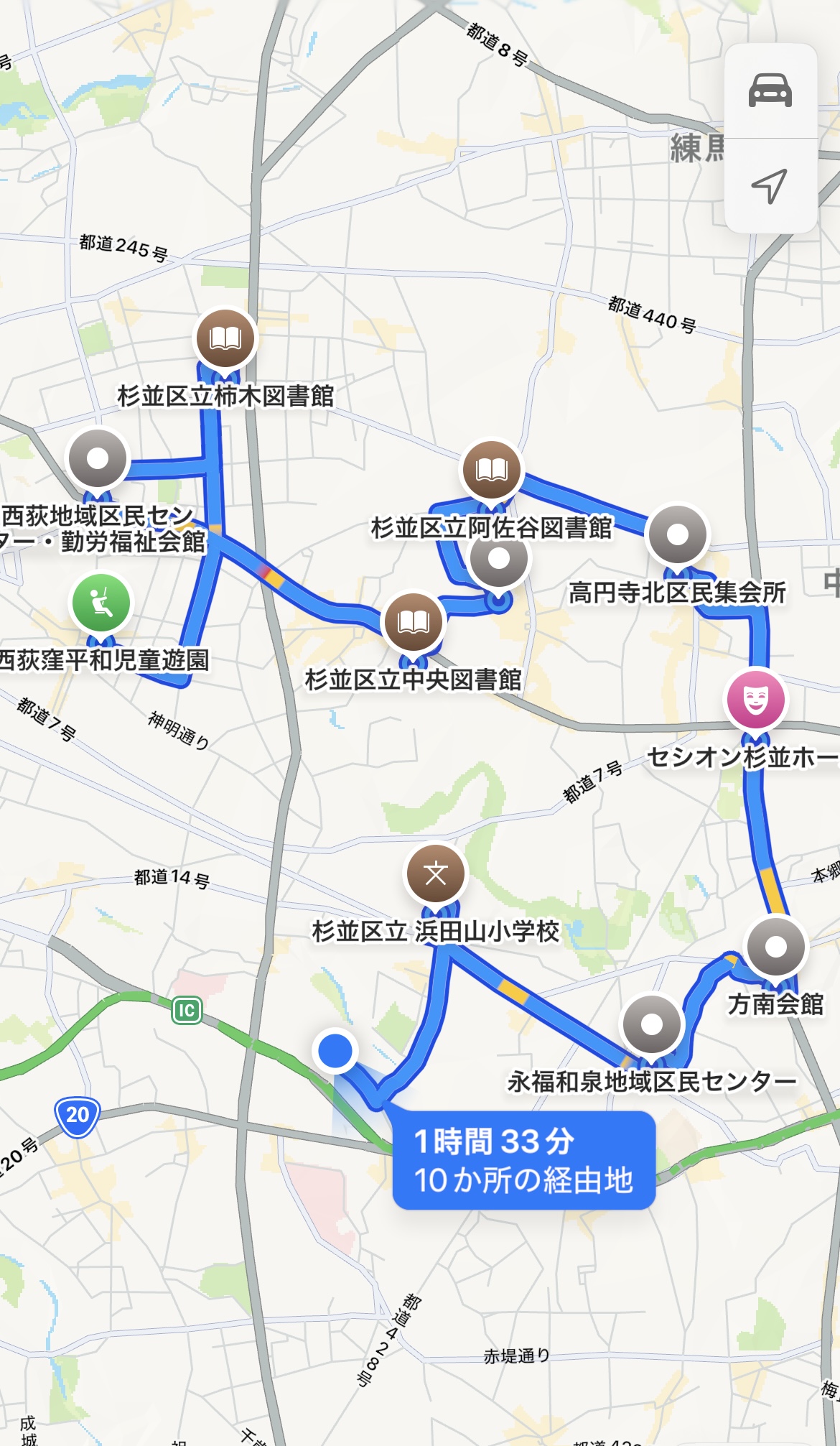
Task: Choose the 高円寺北区民集会所 marker
Action: [x=678, y=534]
